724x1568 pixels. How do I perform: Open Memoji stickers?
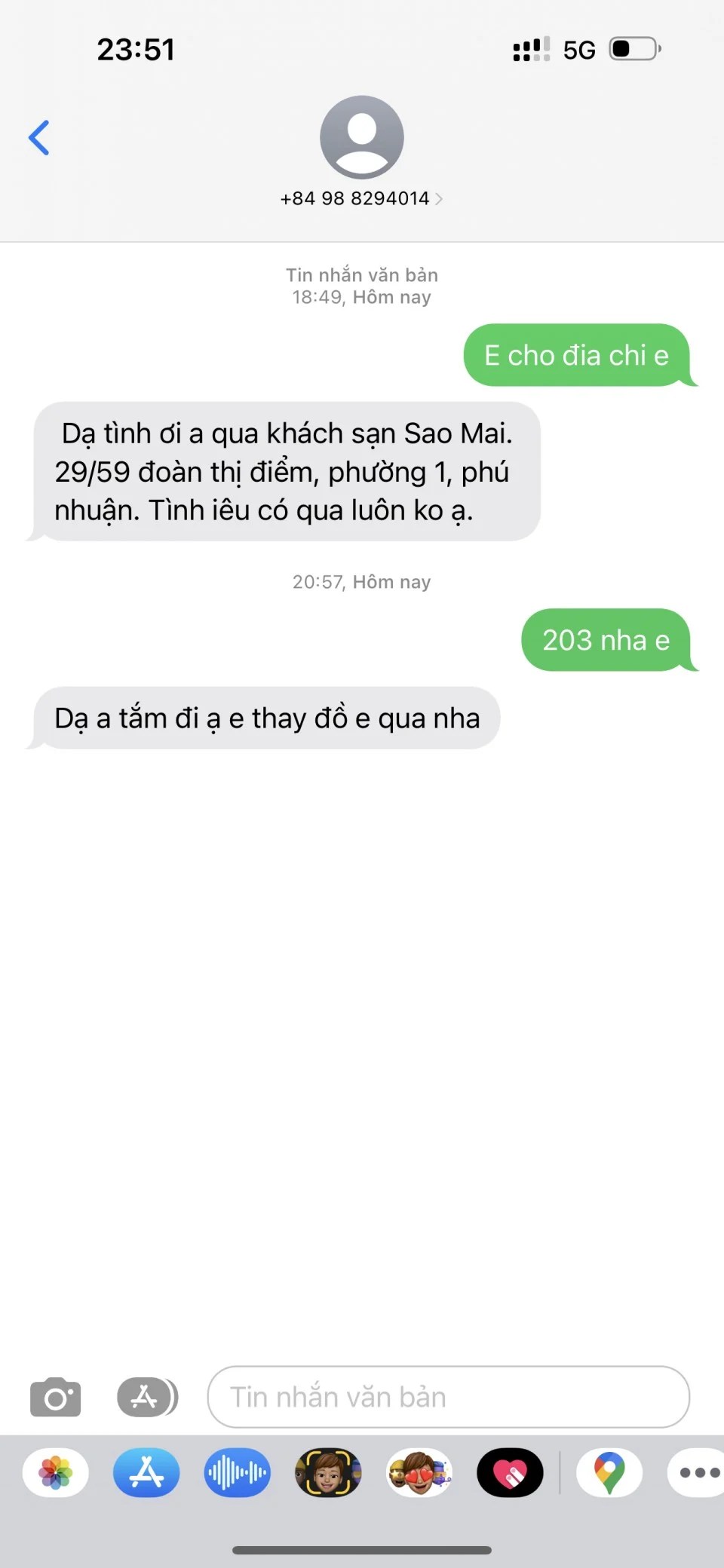click(x=419, y=1472)
